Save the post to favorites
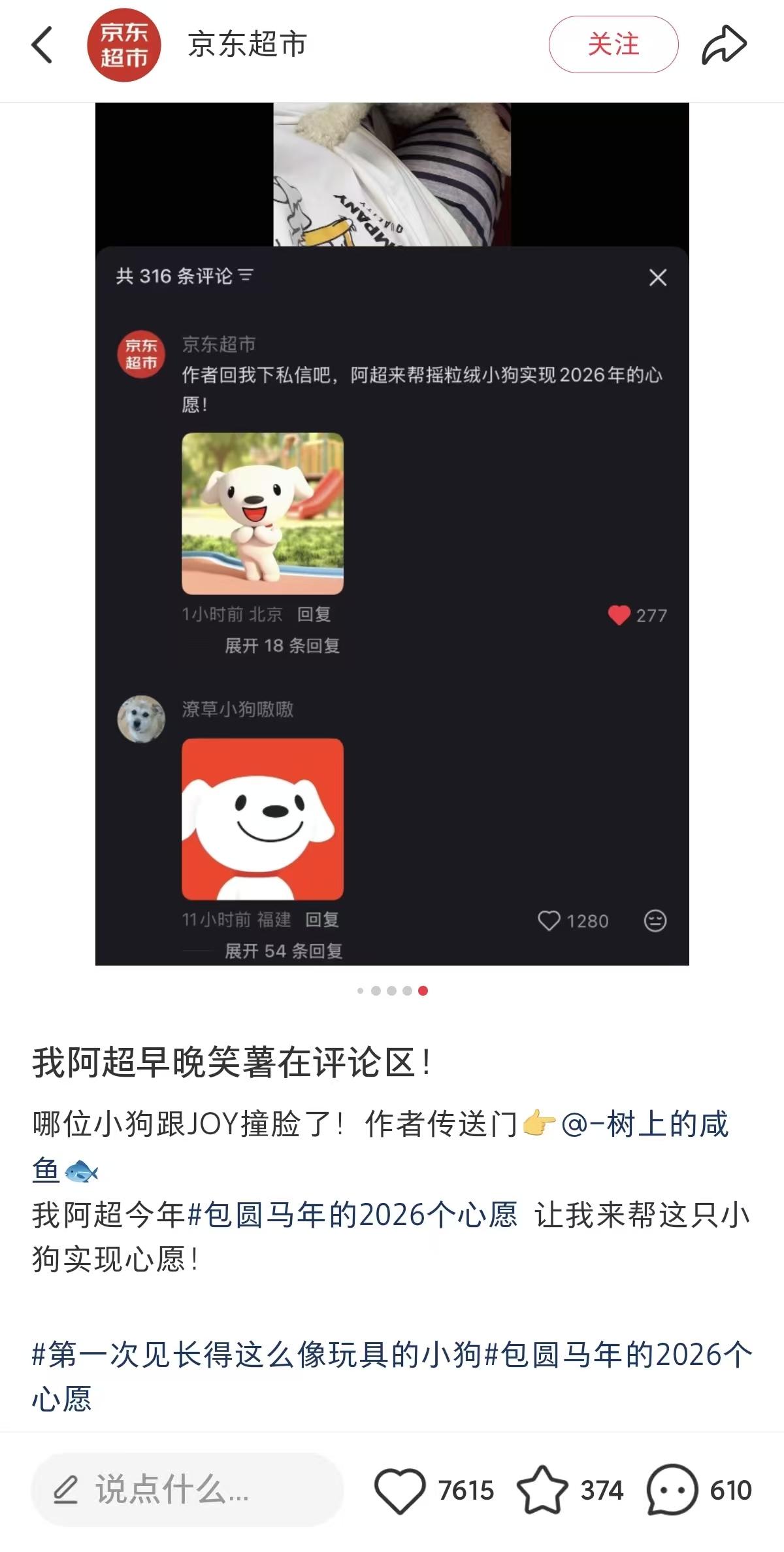The image size is (784, 1552). (x=542, y=1490)
